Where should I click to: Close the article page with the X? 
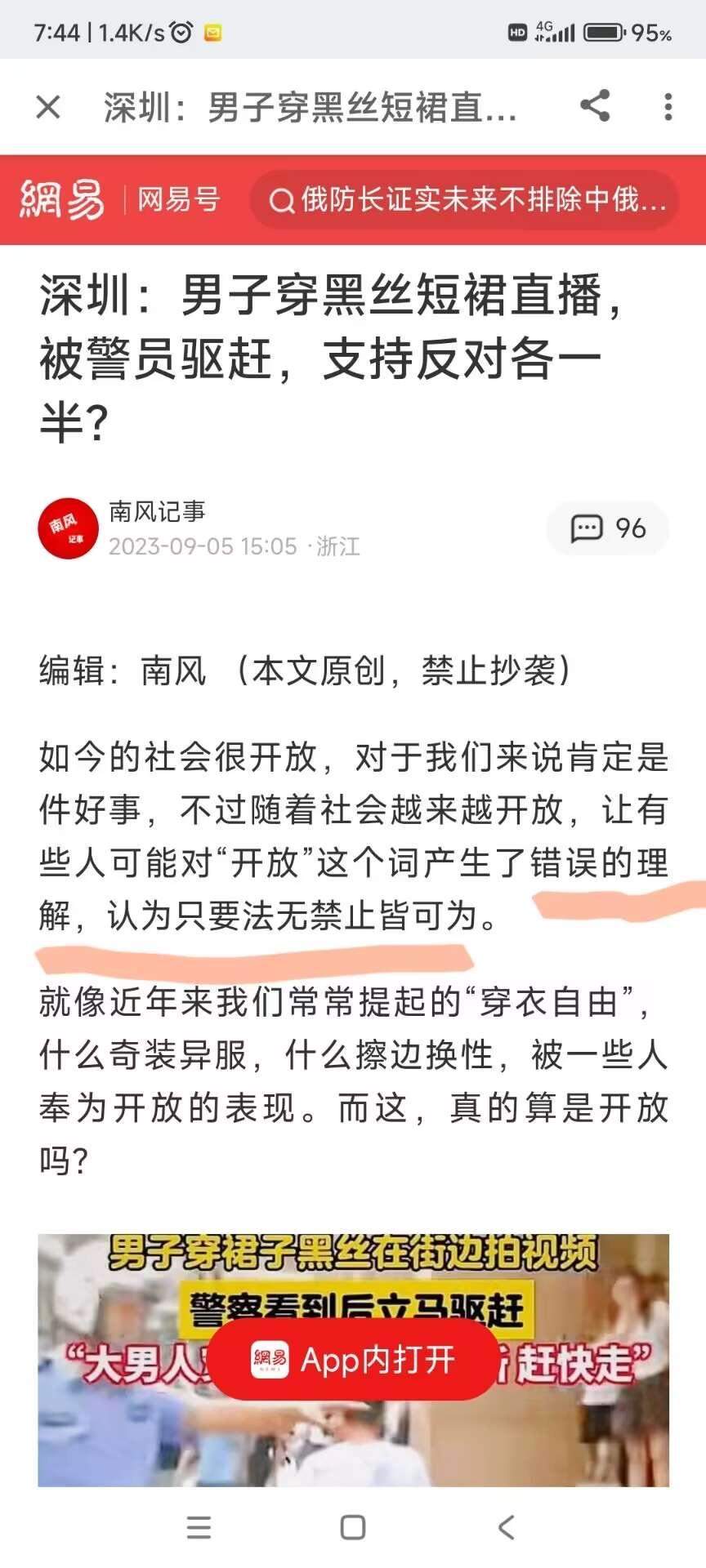click(x=48, y=107)
